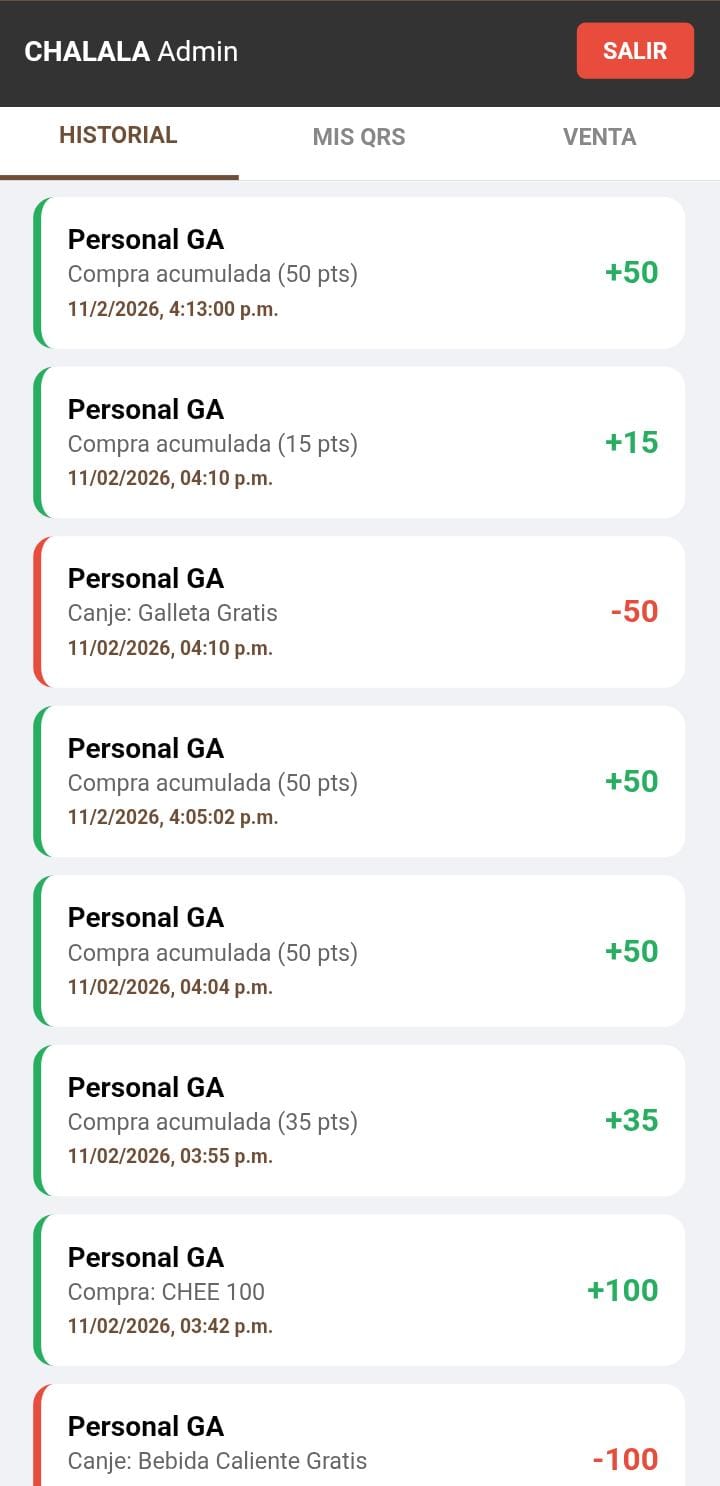This screenshot has width=720, height=1486.
Task: Select the HISTORIAL tab
Action: (118, 136)
